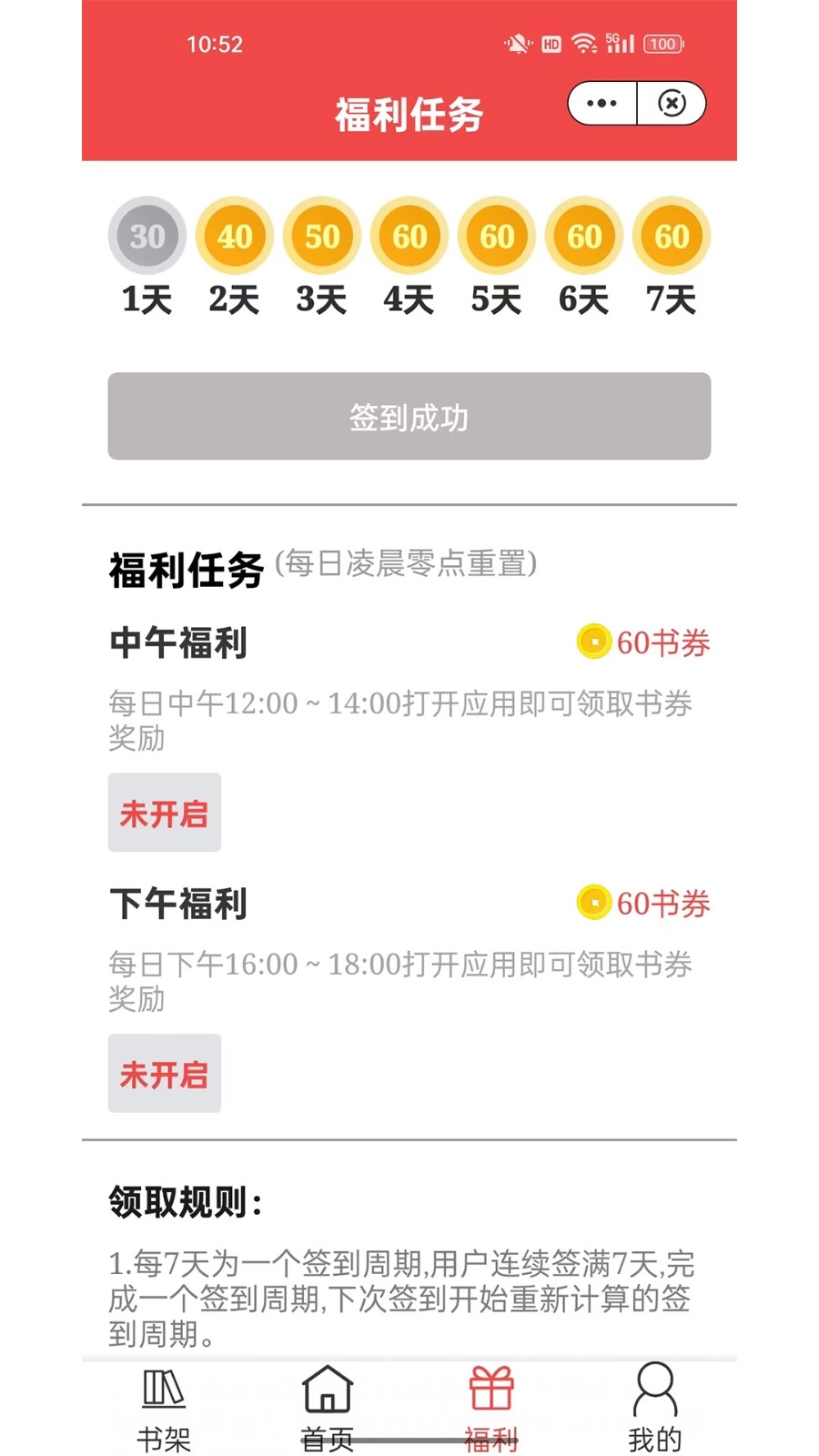
Task: Tap the gray 30 coin badge above 1天
Action: click(147, 235)
